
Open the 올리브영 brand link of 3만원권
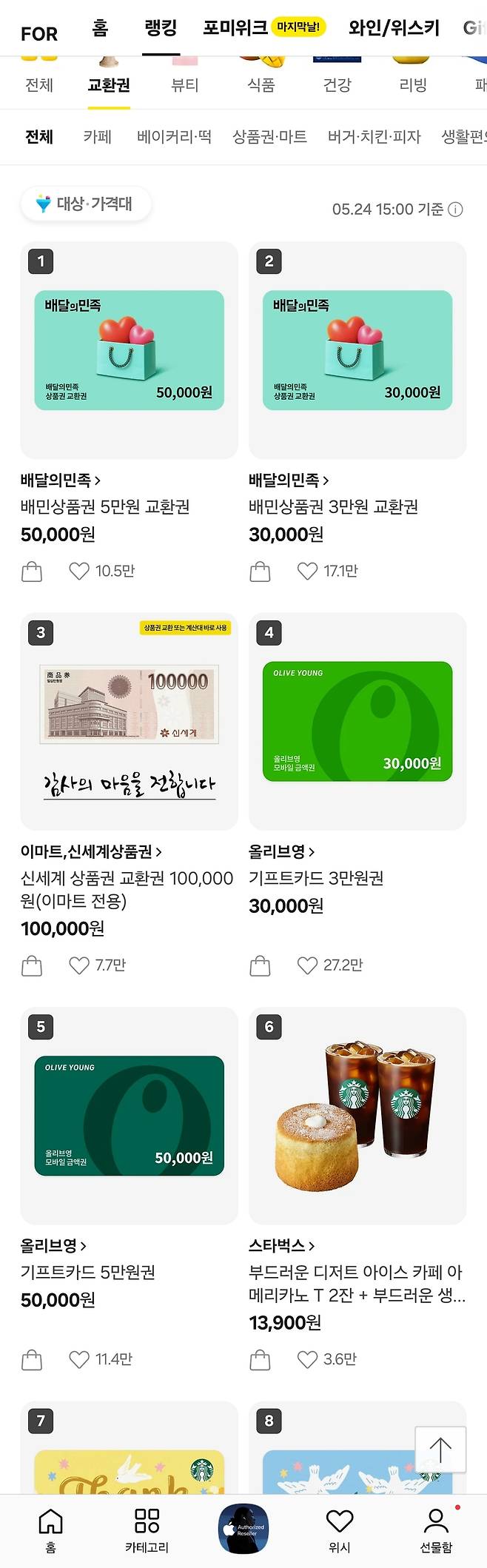pyautogui.click(x=281, y=852)
